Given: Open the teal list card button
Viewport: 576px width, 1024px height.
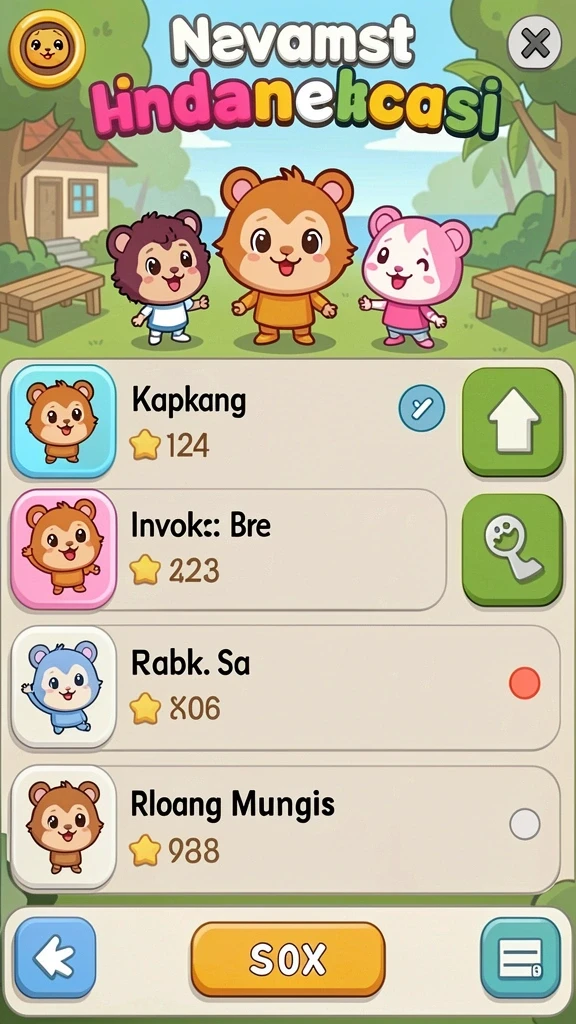Looking at the screenshot, I should (520, 957).
